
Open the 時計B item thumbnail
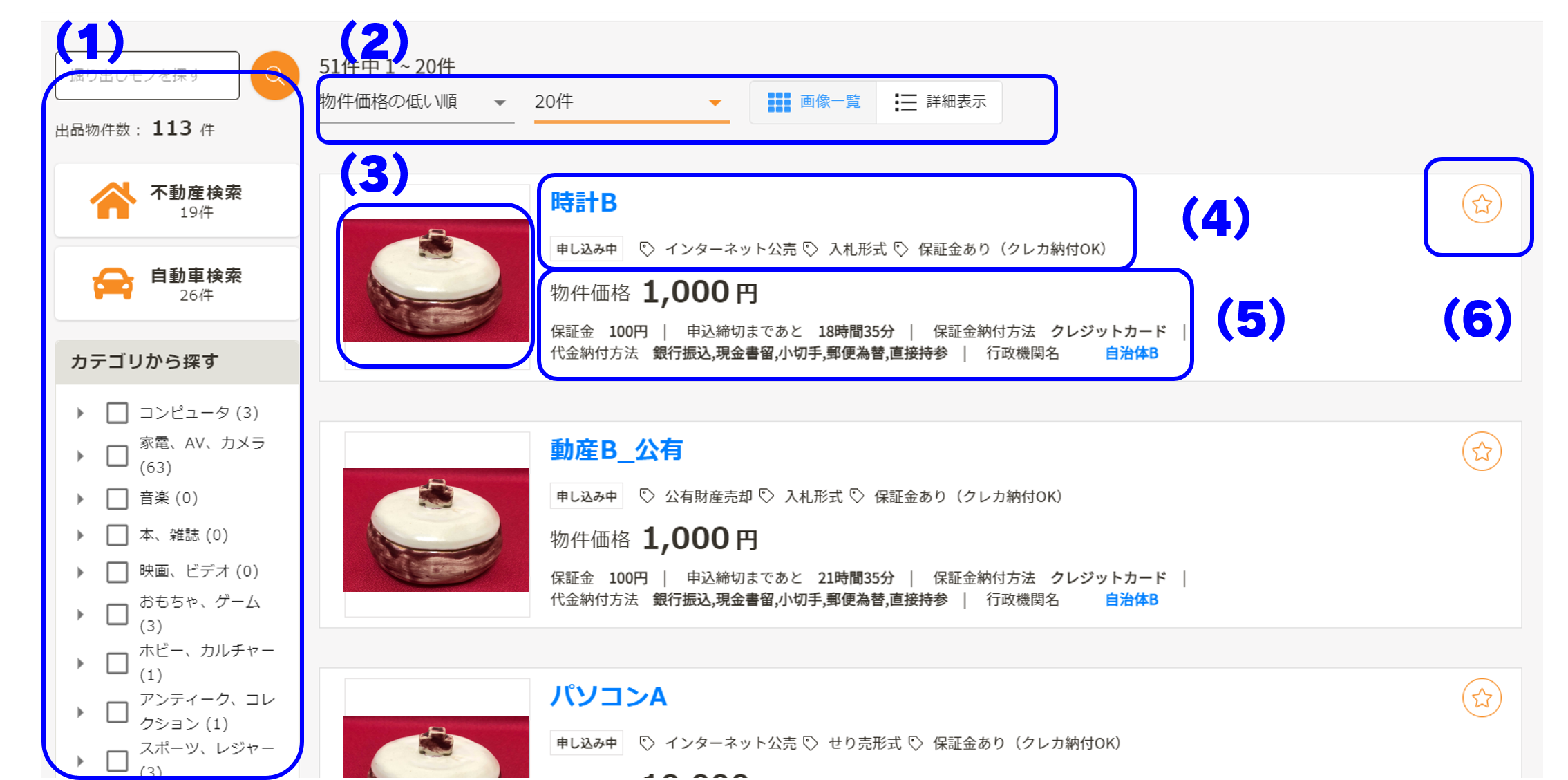pos(436,280)
